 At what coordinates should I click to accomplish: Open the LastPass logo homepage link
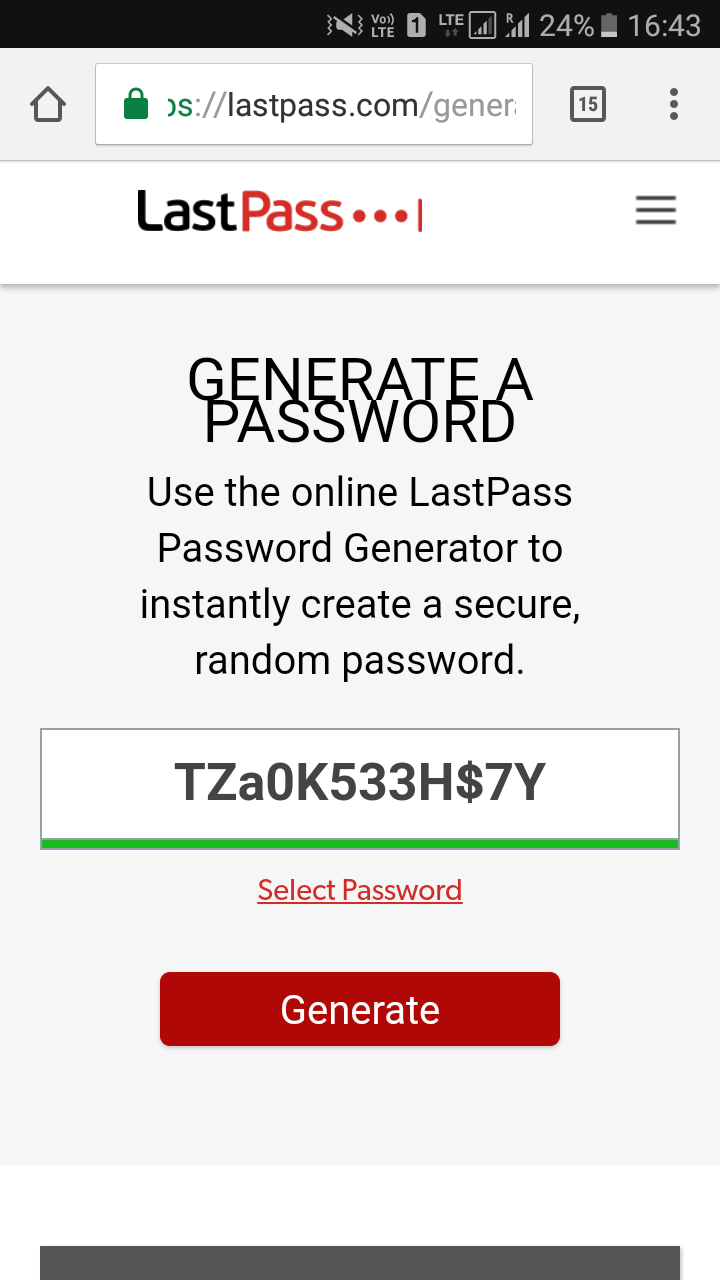point(279,212)
